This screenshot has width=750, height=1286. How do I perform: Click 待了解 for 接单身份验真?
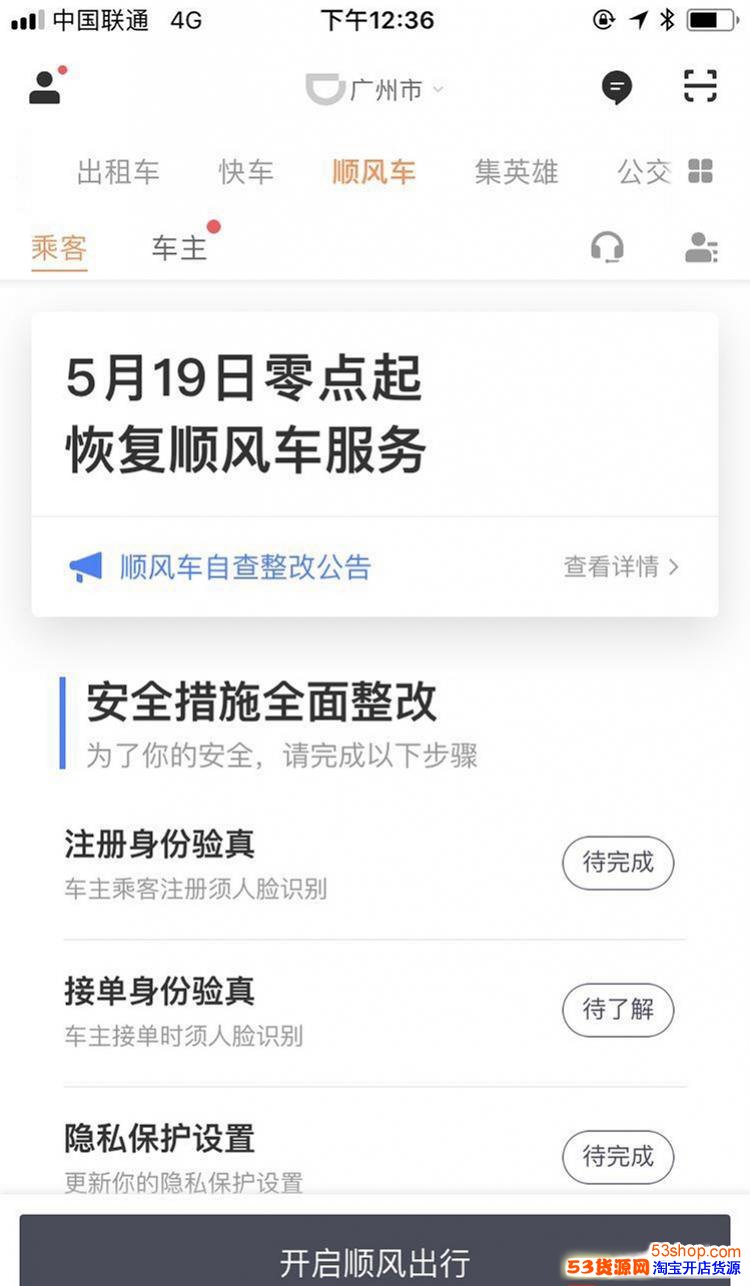(x=618, y=1010)
